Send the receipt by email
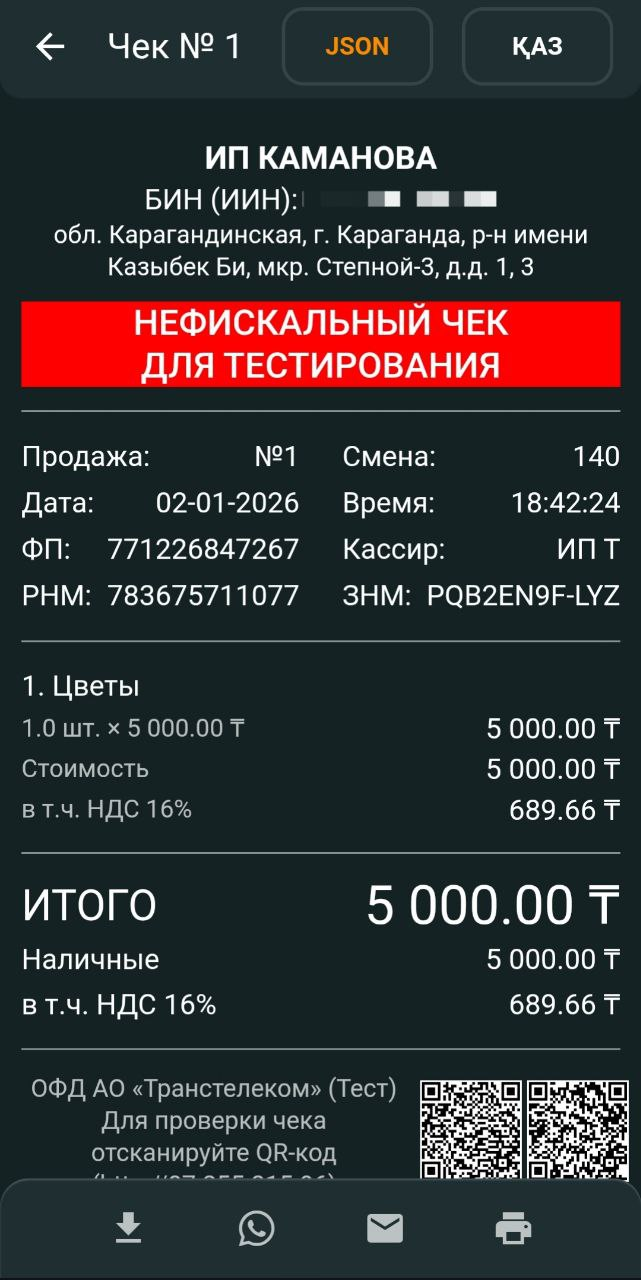 point(385,1227)
